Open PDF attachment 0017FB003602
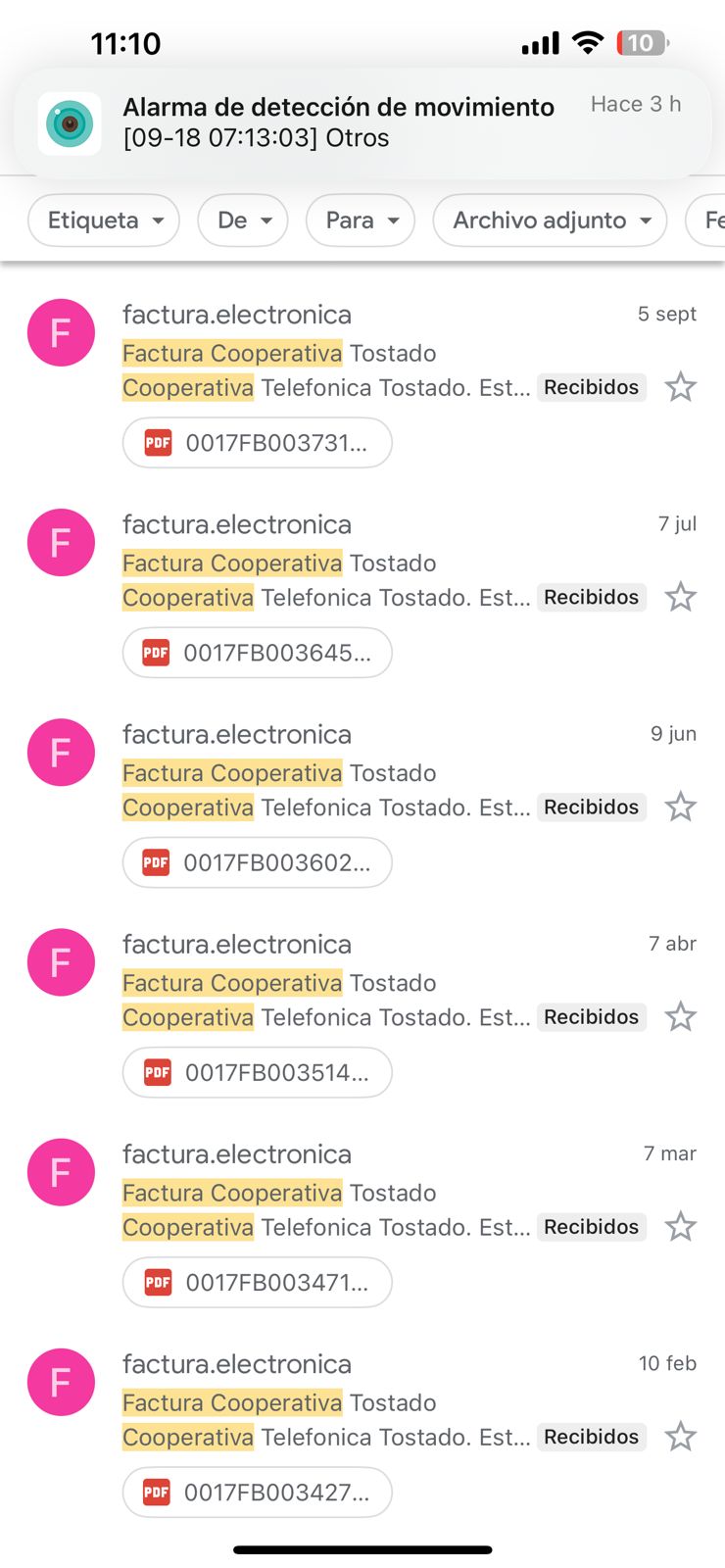This screenshot has width=725, height=1568. coord(257,862)
